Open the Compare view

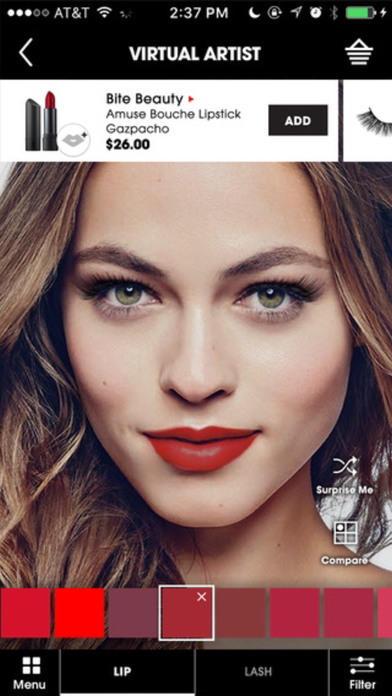click(344, 543)
